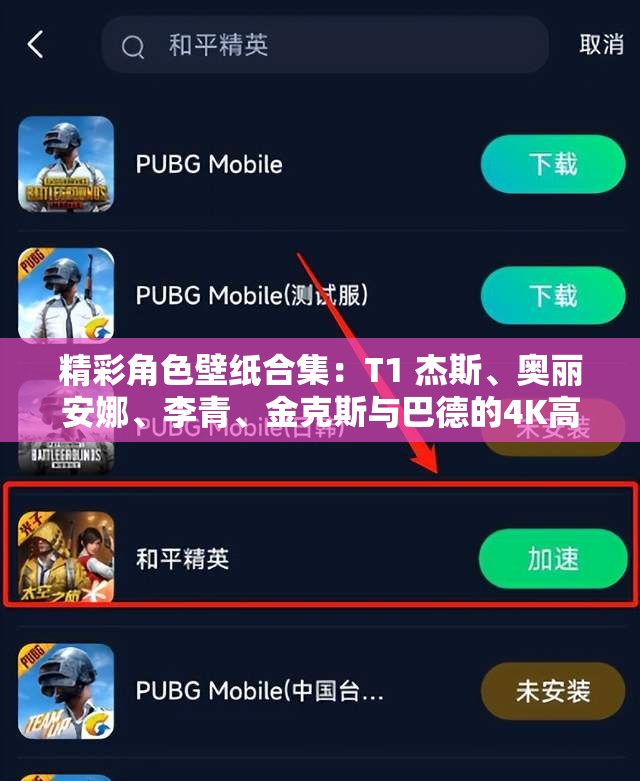The height and width of the screenshot is (781, 640).
Task: Tap 下载 next to PUBG Mobile(测试服)
Action: tap(552, 295)
